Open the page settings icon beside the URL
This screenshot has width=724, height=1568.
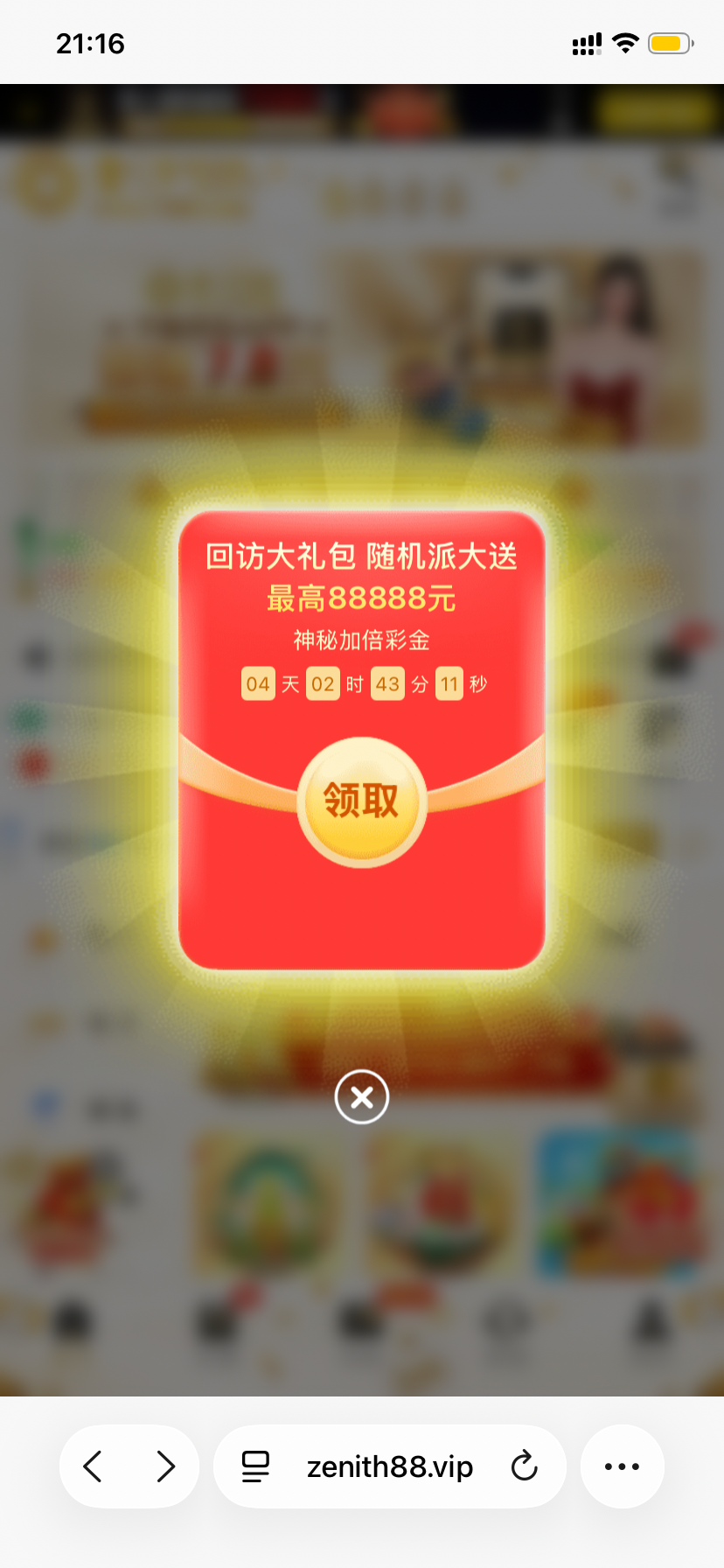coord(255,1466)
